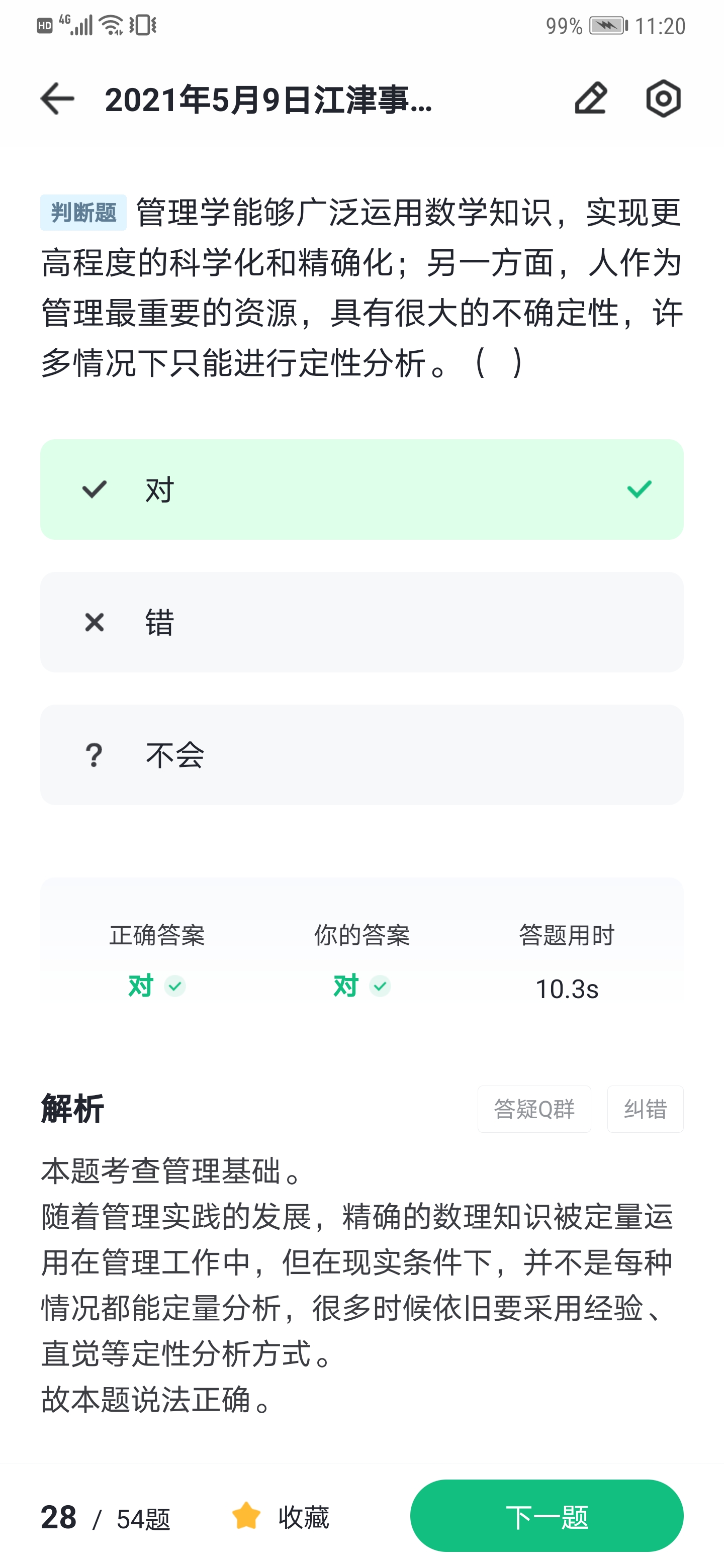The height and width of the screenshot is (1568, 724).
Task: Toggle 收藏 star to bookmark question
Action: click(280, 1517)
